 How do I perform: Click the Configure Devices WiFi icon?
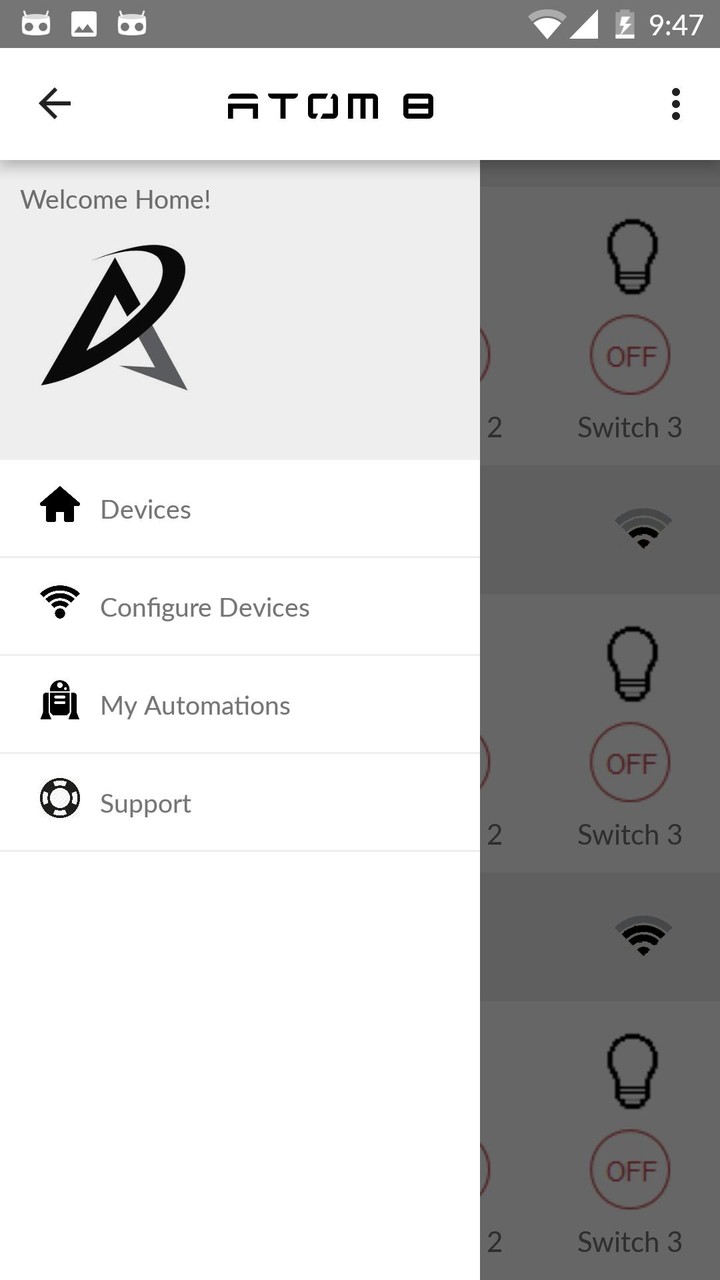pyautogui.click(x=60, y=602)
